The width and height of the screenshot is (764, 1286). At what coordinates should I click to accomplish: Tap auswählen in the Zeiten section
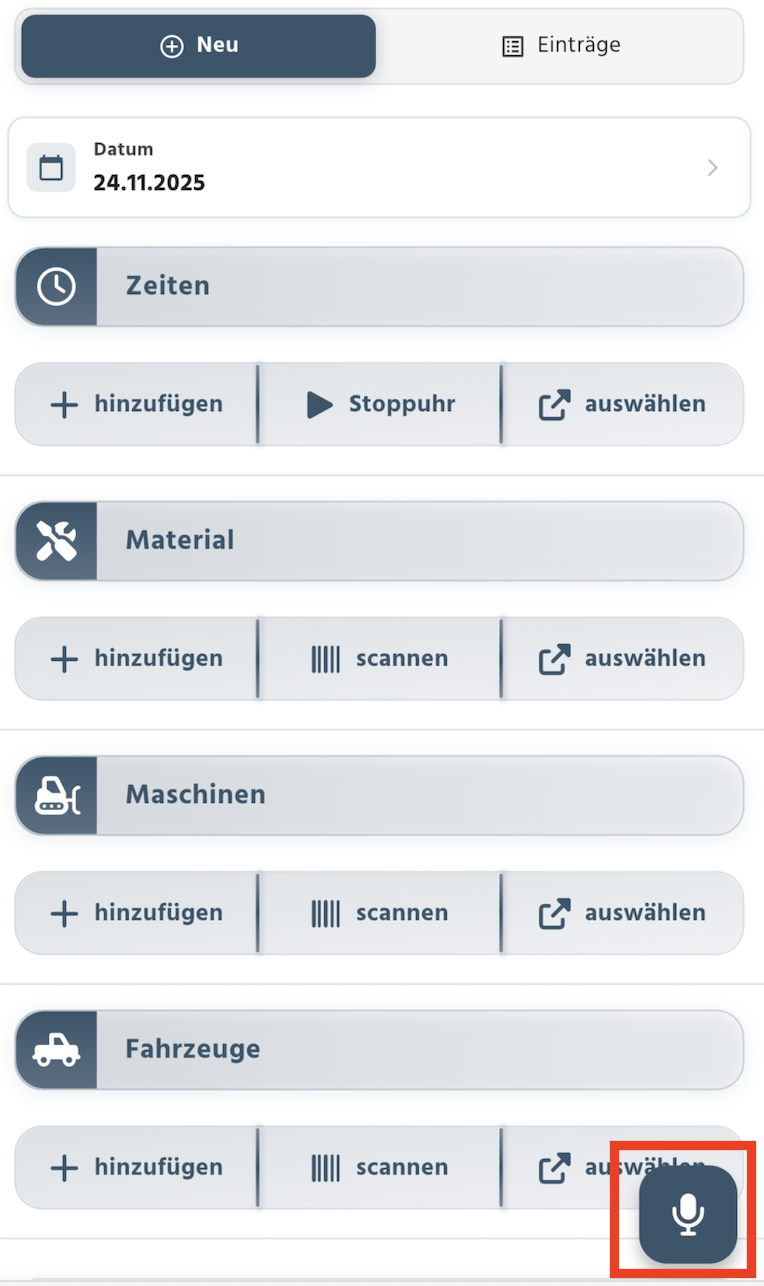coord(622,404)
